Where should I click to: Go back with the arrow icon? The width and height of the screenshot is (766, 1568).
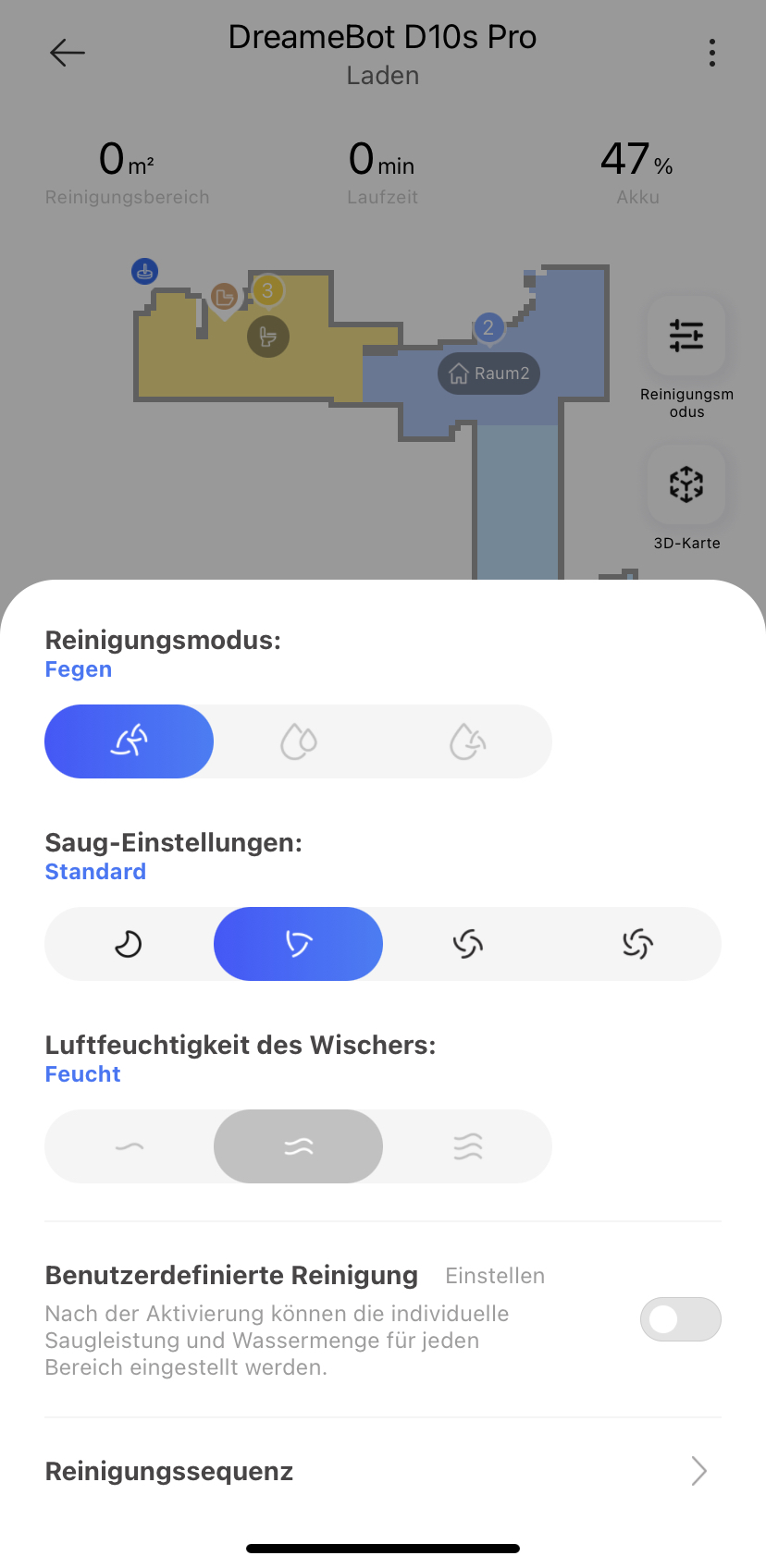click(x=68, y=53)
